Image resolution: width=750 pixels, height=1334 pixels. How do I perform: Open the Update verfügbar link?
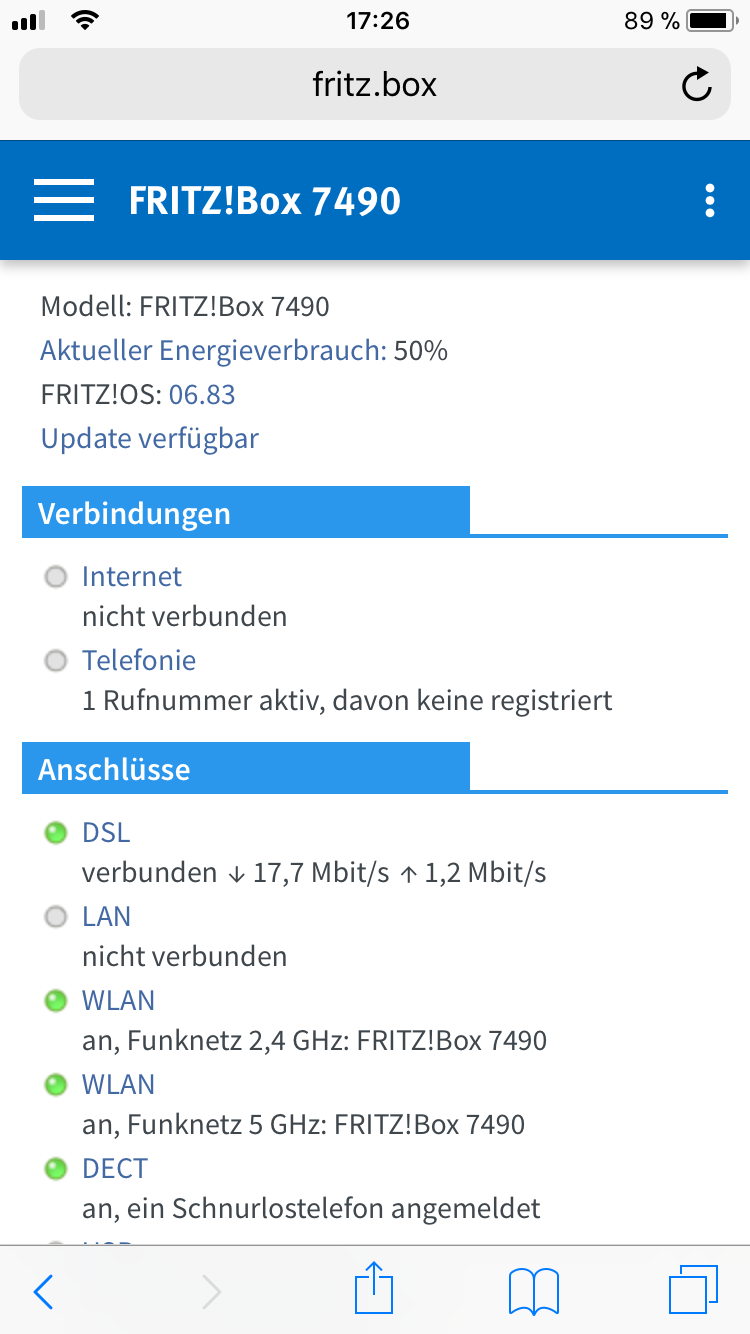point(150,438)
